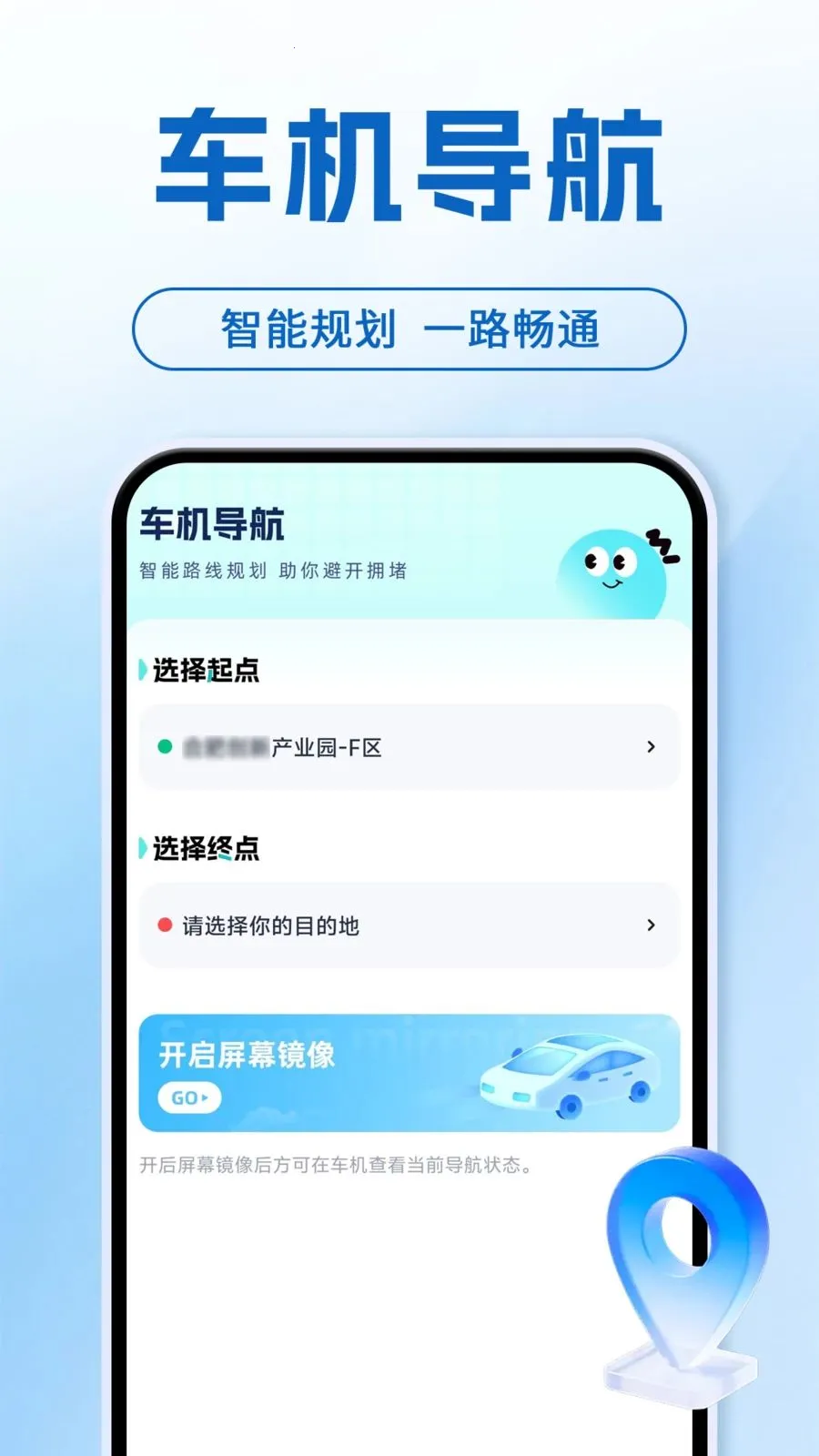This screenshot has height=1456, width=819.
Task: Click the 智能路线规划 助你避开拥堵 subtitle
Action: 272,571
